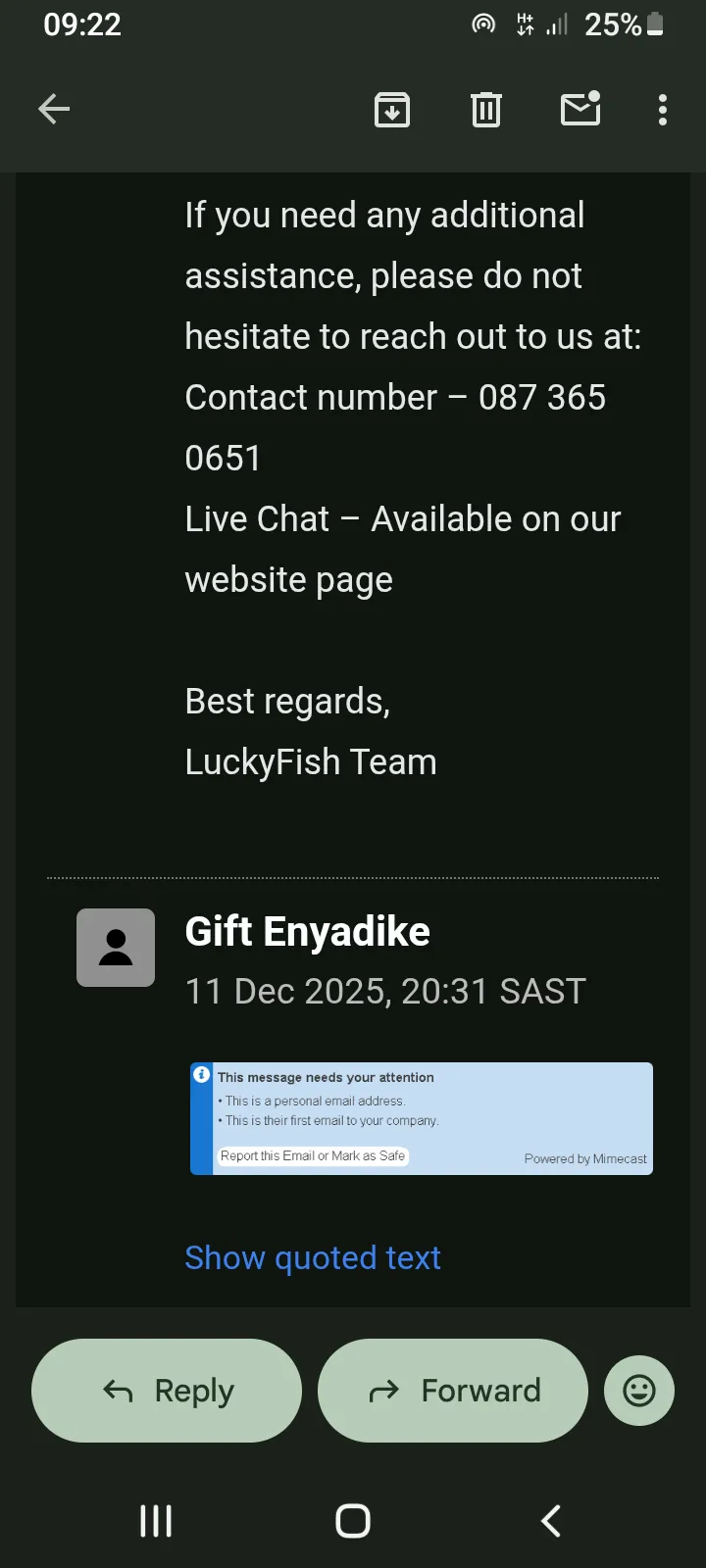Image resolution: width=706 pixels, height=1568 pixels.
Task: Open Gift Enyadike's contact avatar
Action: click(115, 947)
